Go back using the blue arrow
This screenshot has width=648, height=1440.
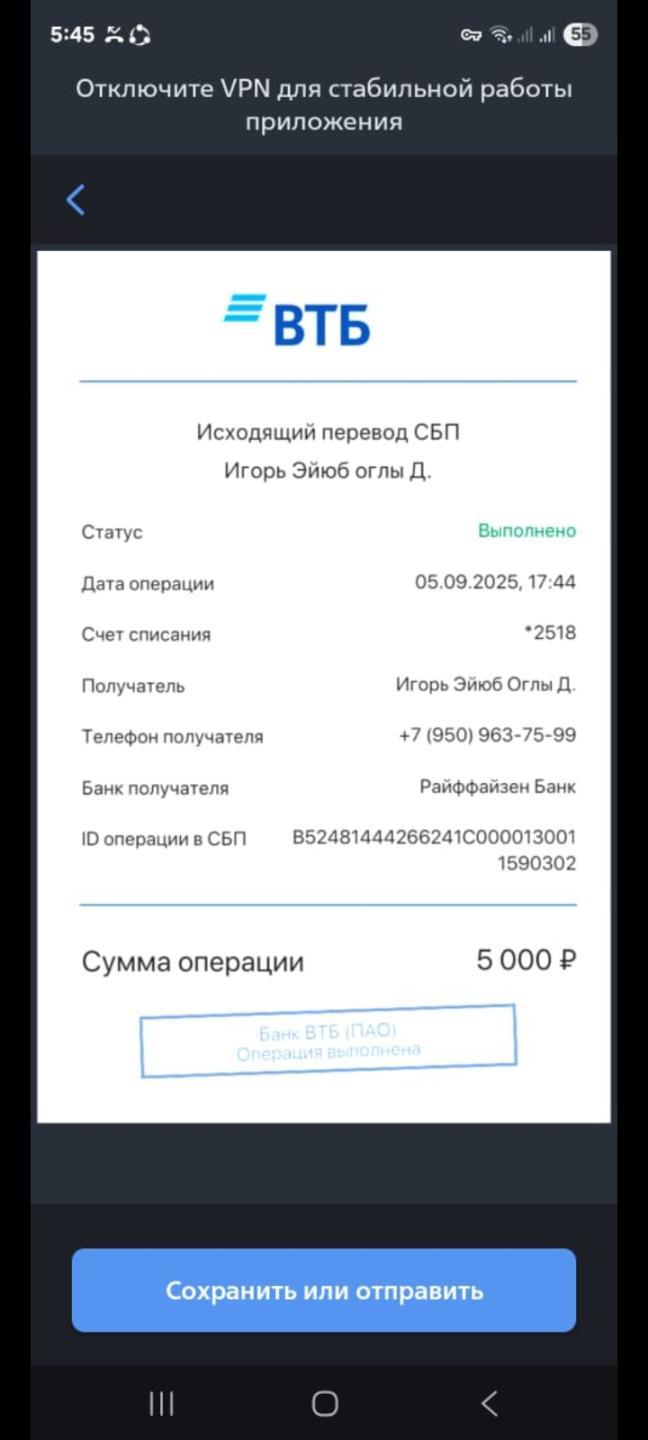pyautogui.click(x=76, y=200)
